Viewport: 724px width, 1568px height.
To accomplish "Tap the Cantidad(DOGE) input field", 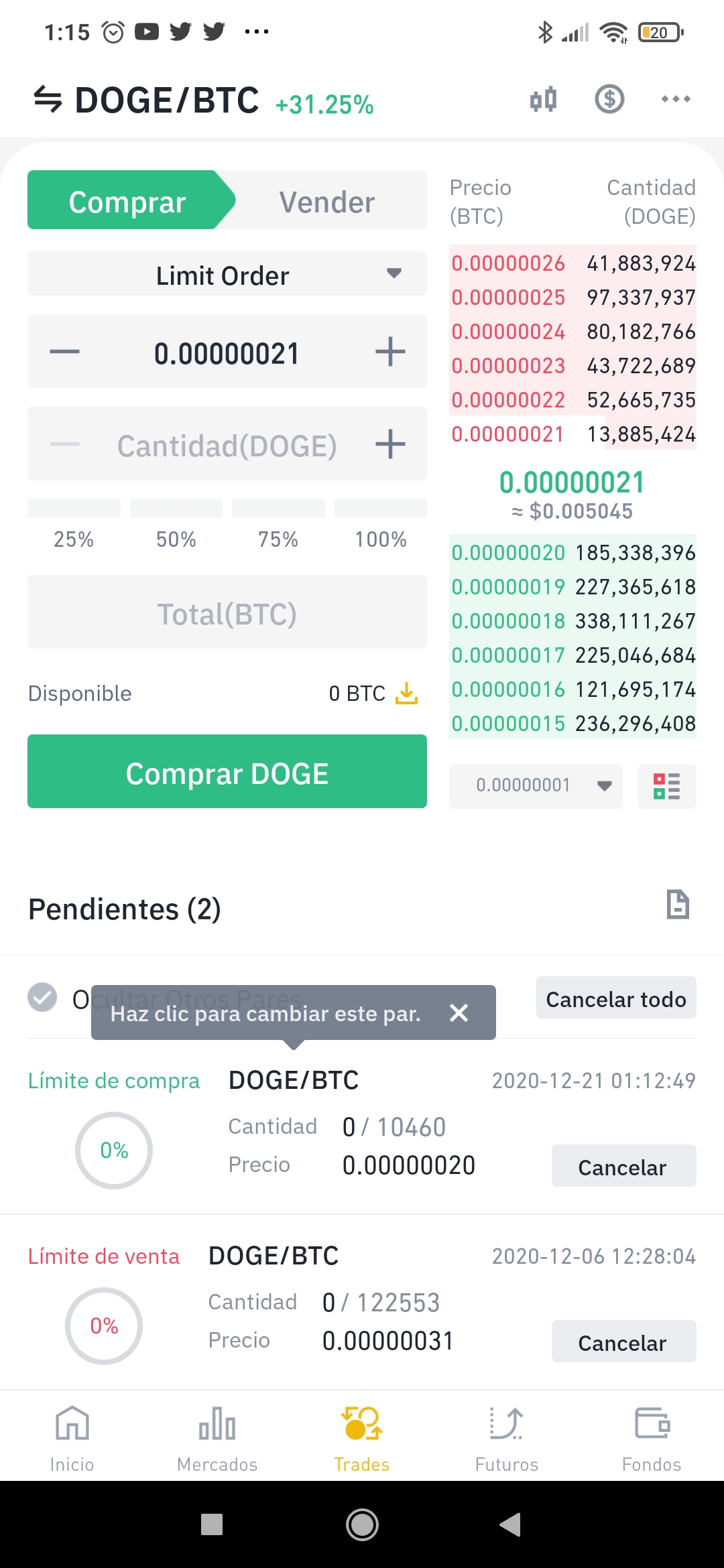I will click(x=227, y=445).
